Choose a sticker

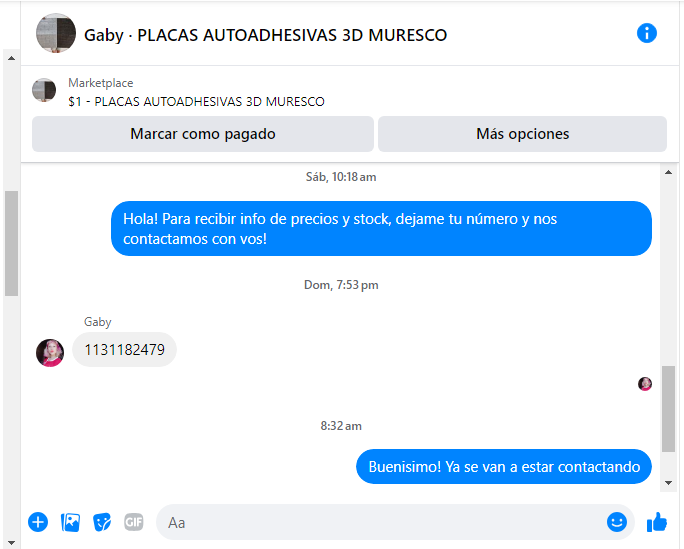pyautogui.click(x=102, y=522)
